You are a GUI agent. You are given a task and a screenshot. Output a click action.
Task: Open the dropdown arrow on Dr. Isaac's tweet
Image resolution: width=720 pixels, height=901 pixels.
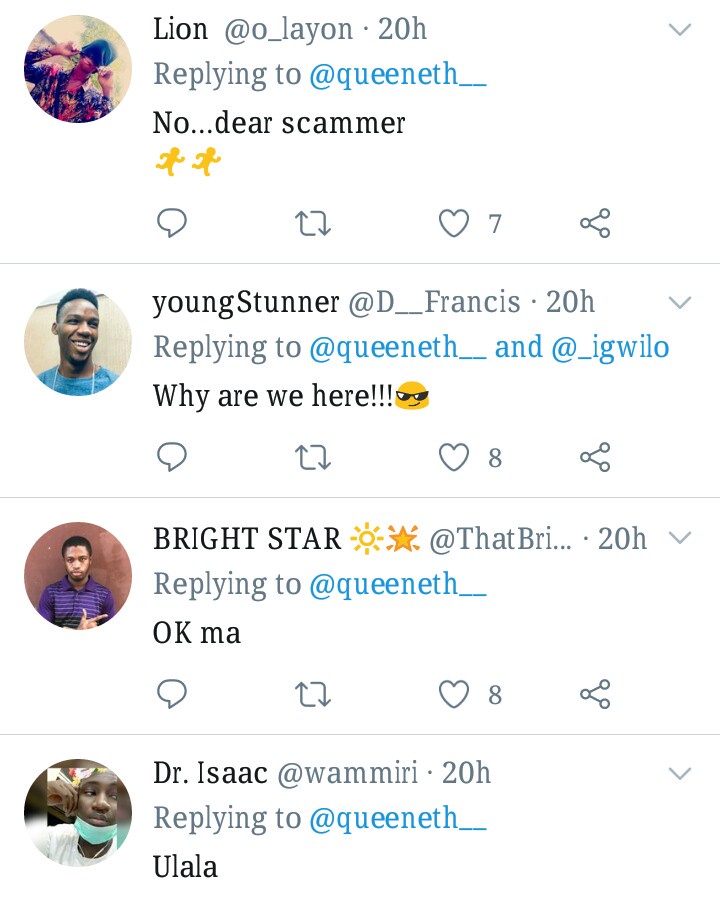coord(680,773)
